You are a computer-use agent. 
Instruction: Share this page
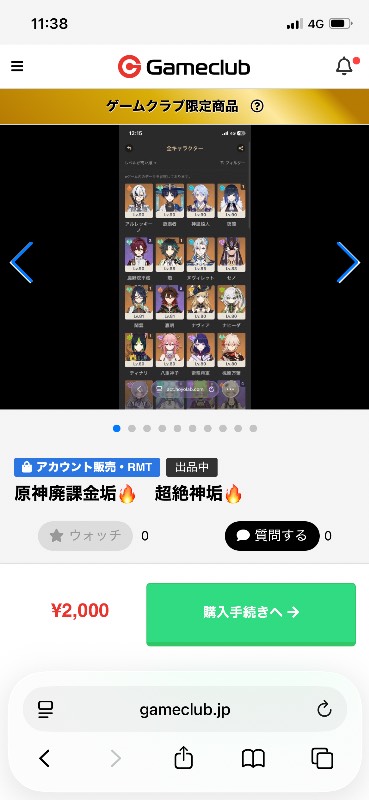coord(184,758)
